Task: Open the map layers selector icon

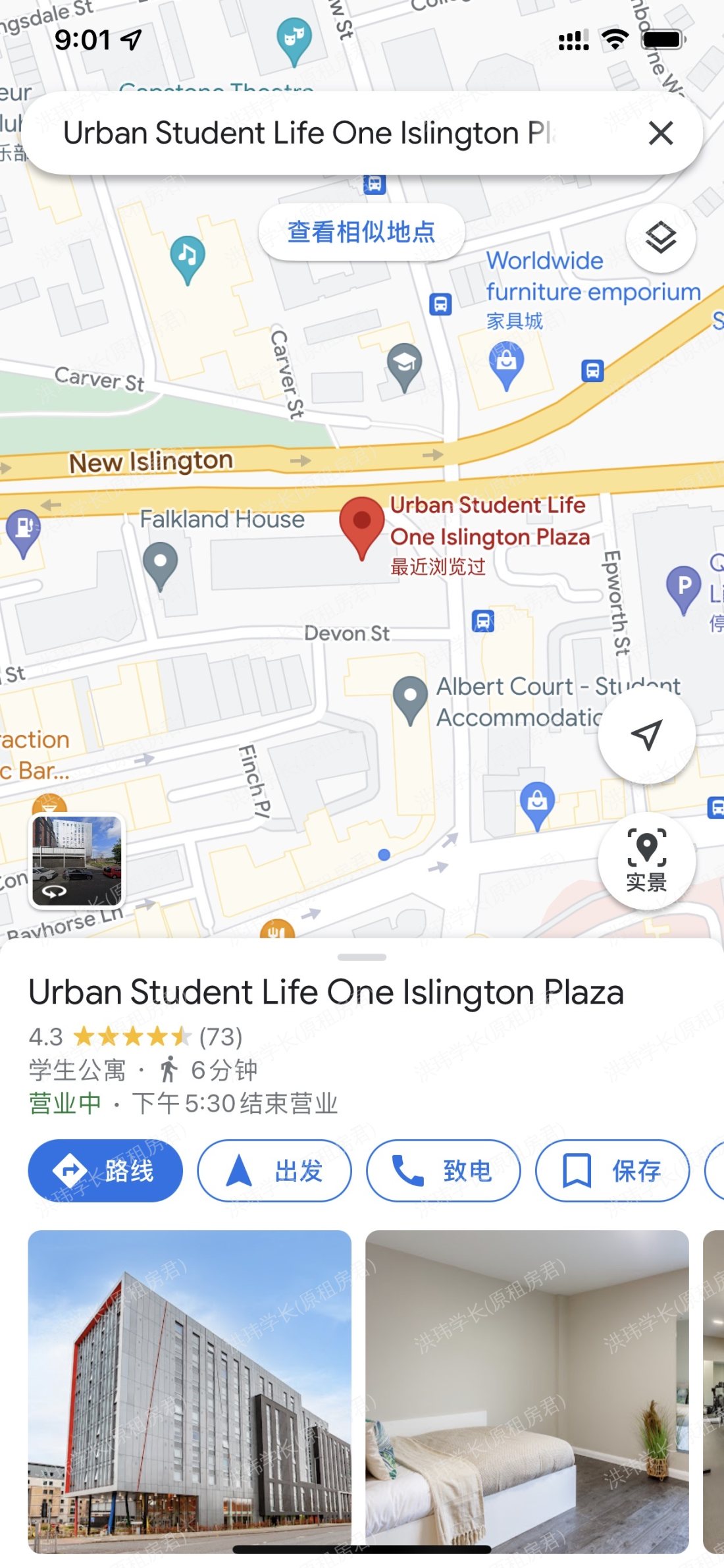Action: (x=660, y=238)
